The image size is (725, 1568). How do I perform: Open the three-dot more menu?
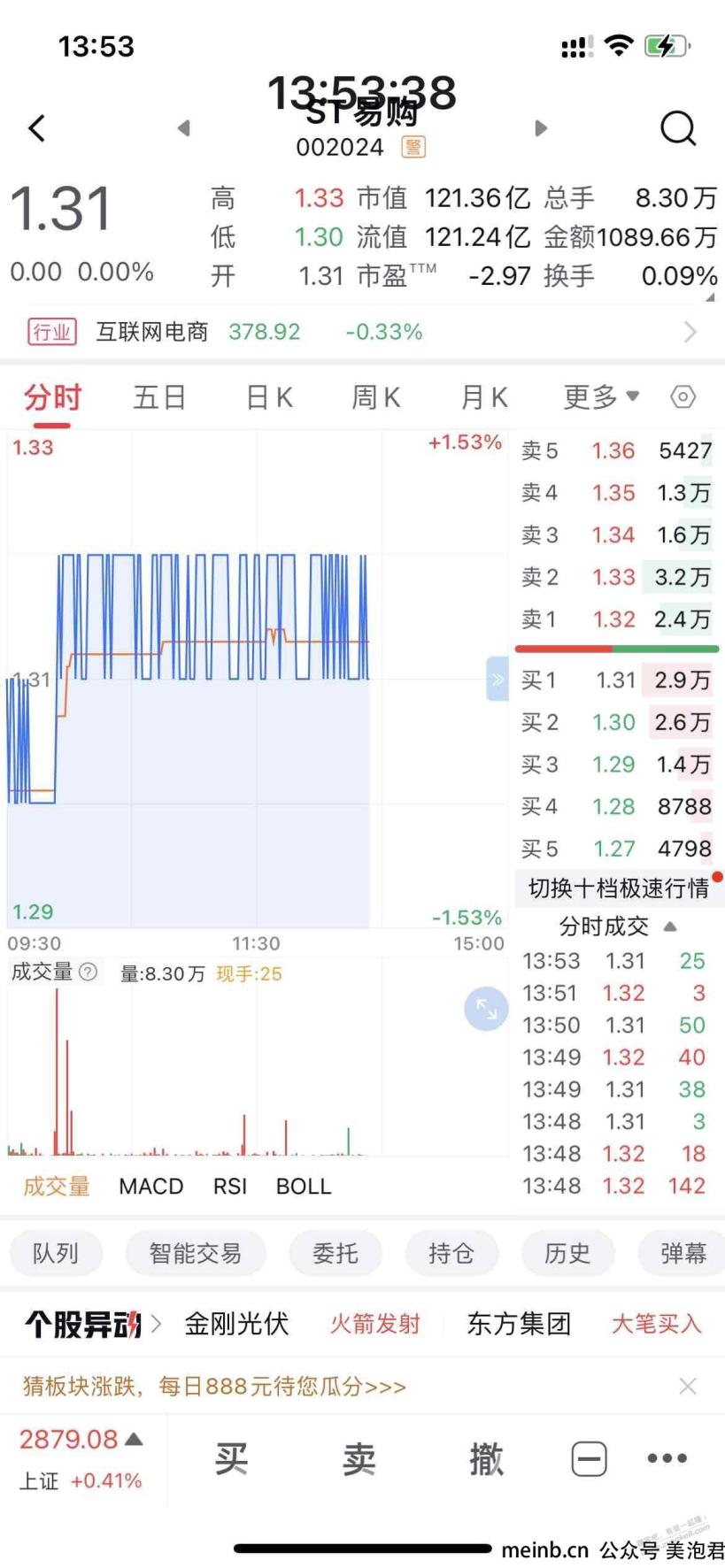[x=667, y=1458]
